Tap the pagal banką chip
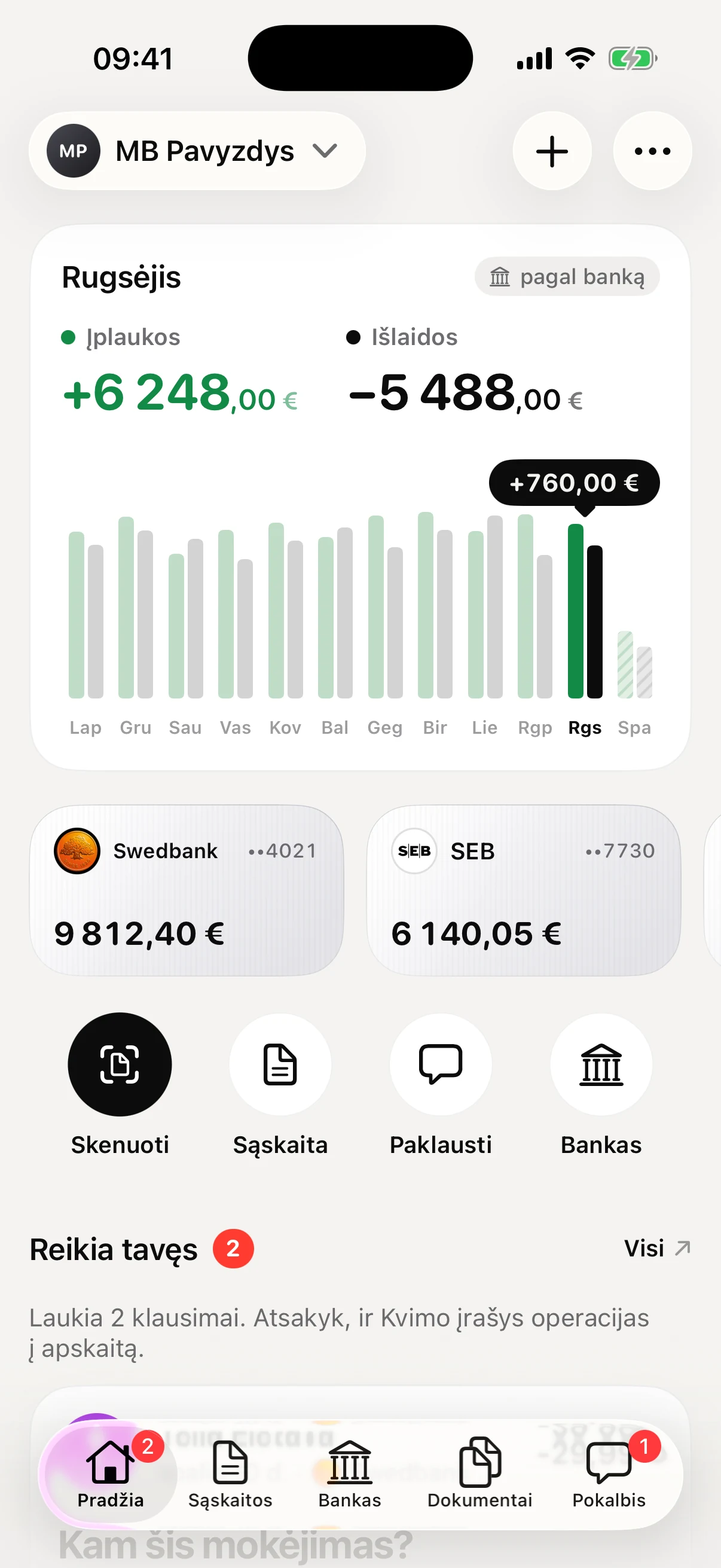The height and width of the screenshot is (1568, 721). point(567,276)
